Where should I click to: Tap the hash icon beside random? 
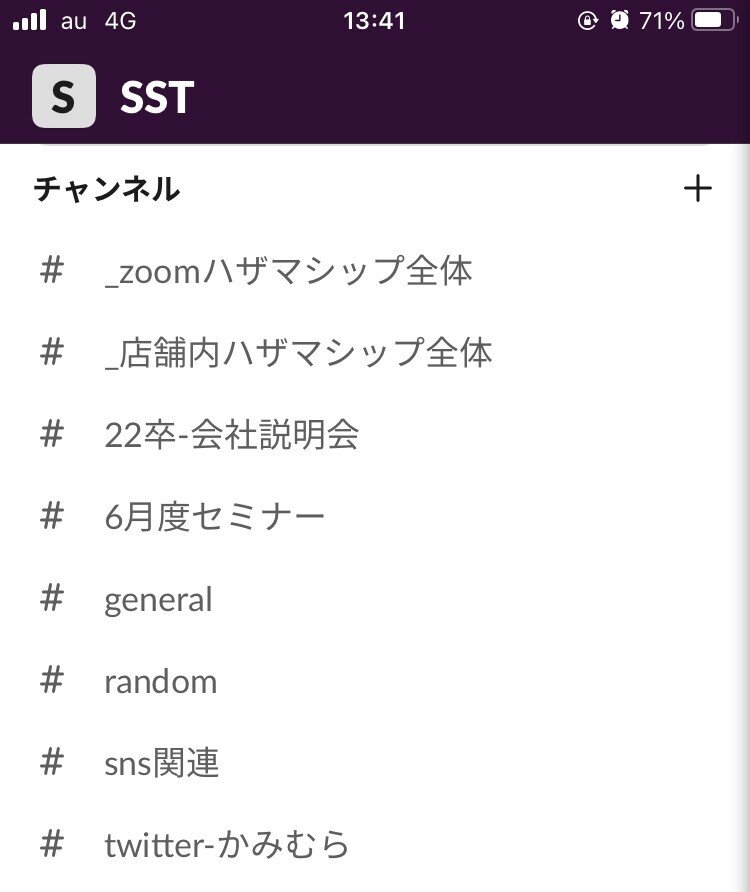coord(50,681)
